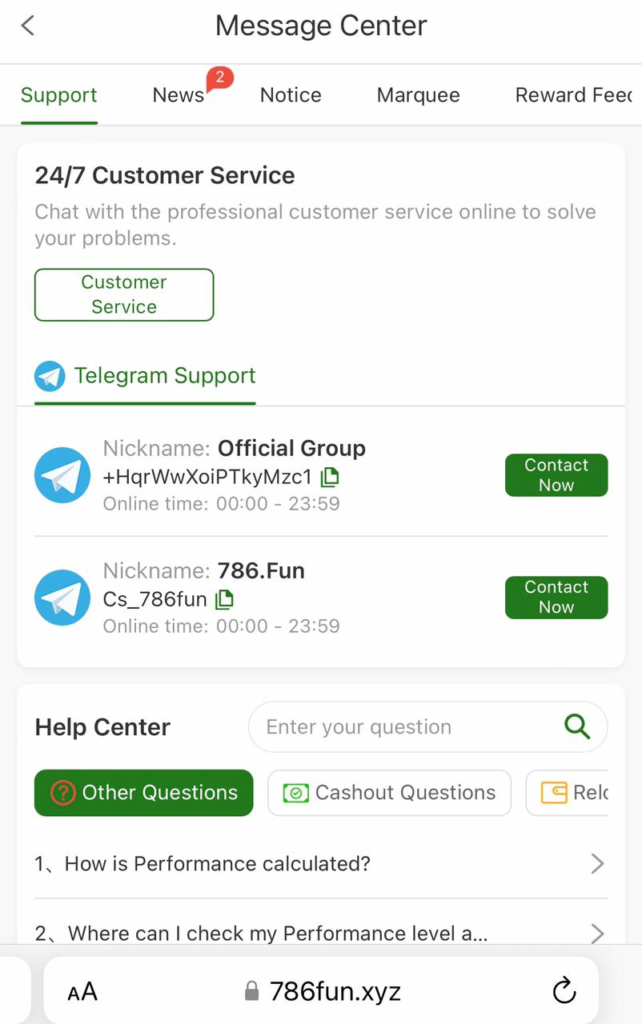Open the Marquee tab
Screen dimensions: 642x1024
(418, 95)
